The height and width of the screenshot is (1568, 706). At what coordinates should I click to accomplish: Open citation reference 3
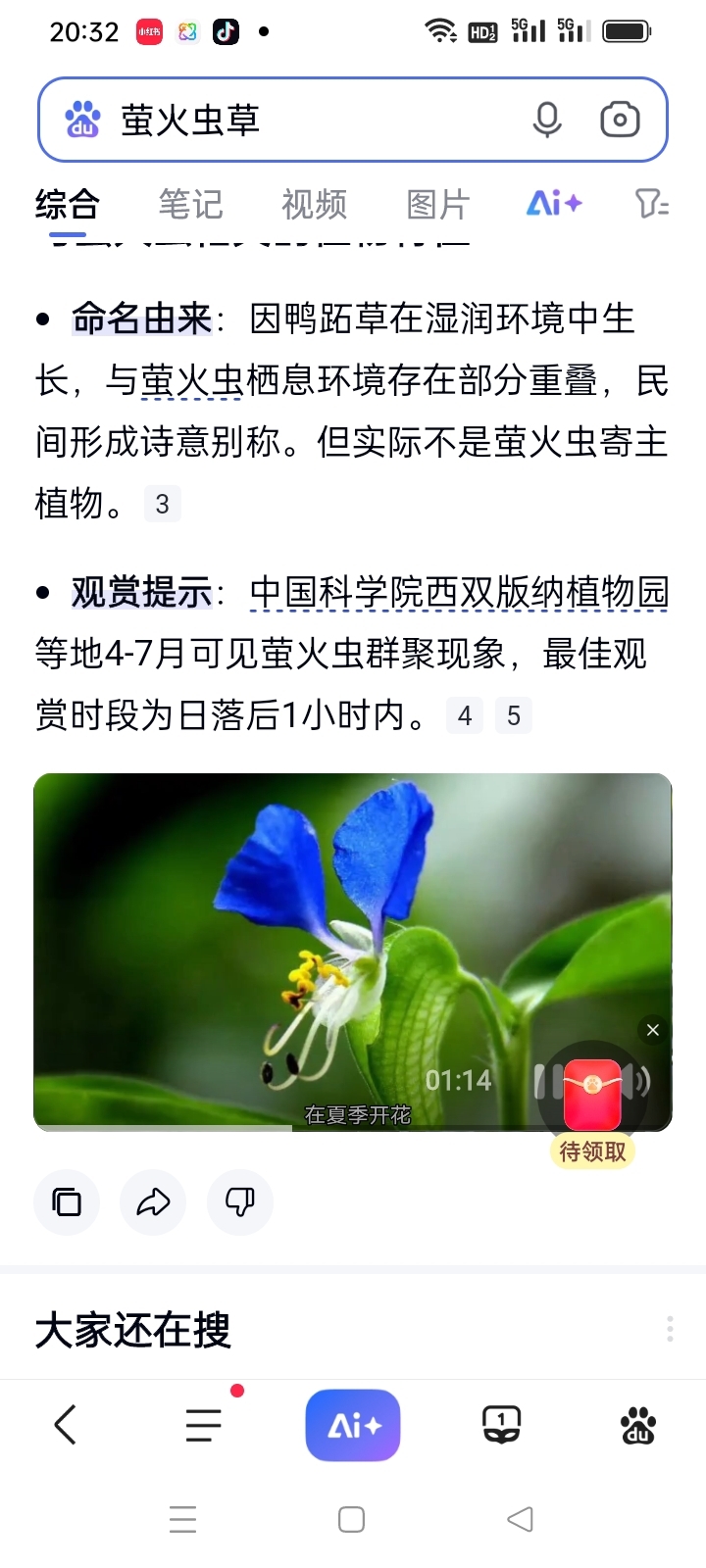(162, 504)
